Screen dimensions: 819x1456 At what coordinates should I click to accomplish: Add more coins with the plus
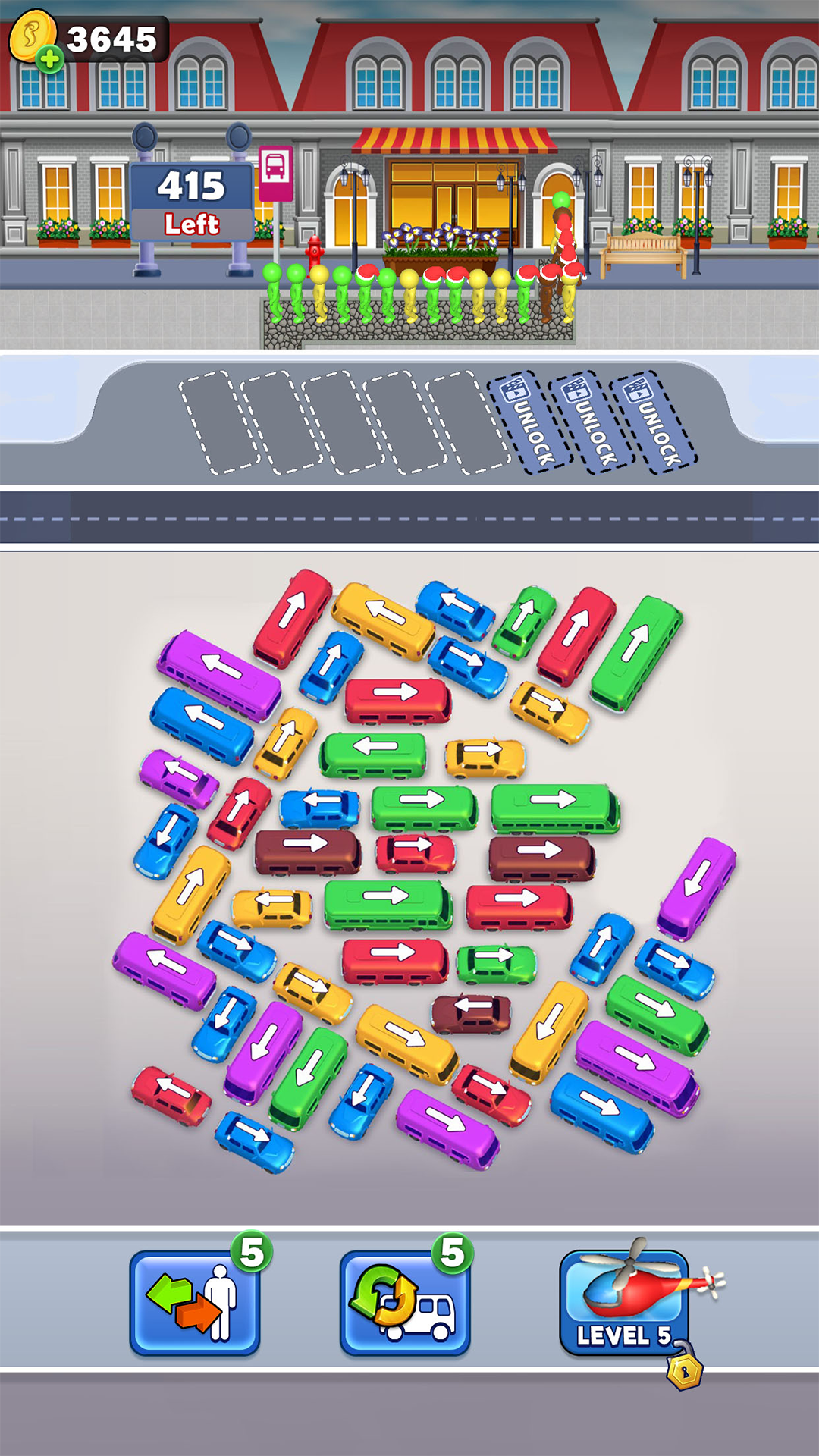[49, 58]
